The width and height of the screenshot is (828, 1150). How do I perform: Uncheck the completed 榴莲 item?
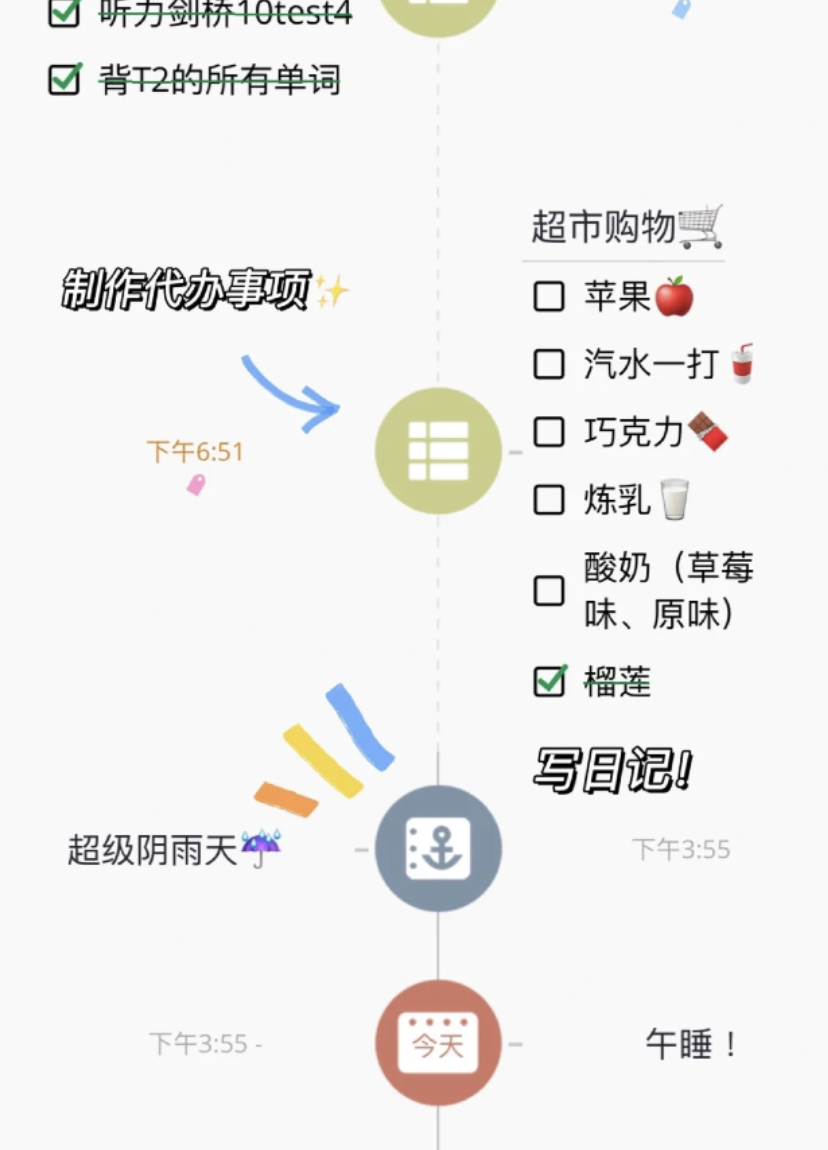pos(549,682)
